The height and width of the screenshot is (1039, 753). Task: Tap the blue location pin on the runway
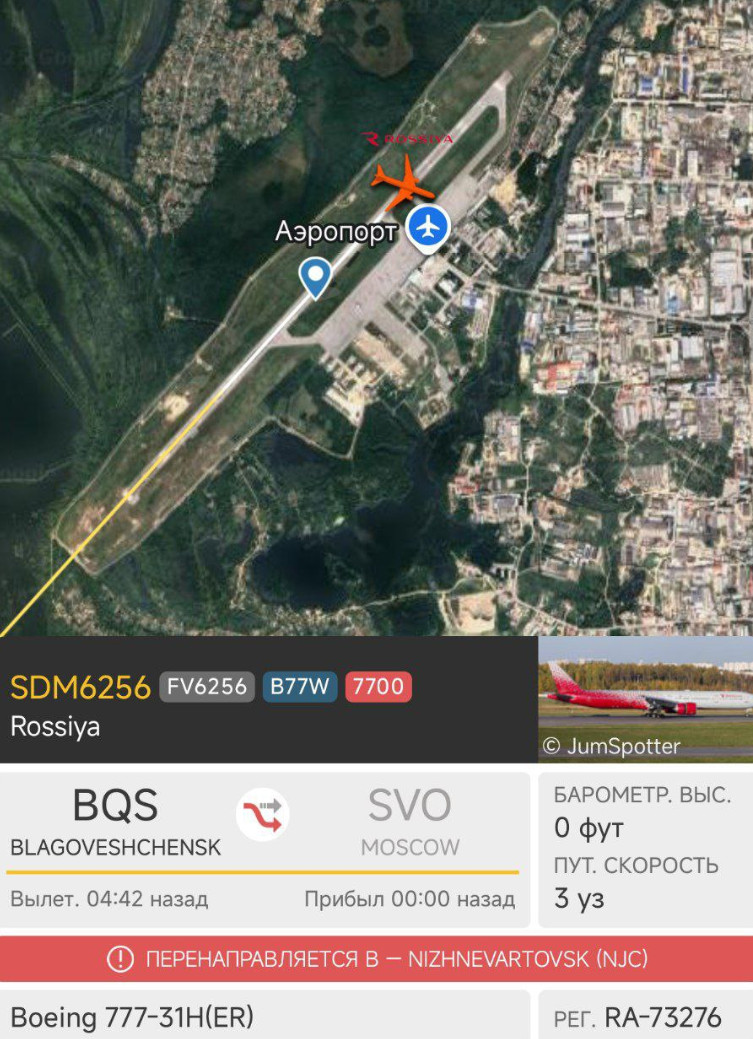point(316,275)
